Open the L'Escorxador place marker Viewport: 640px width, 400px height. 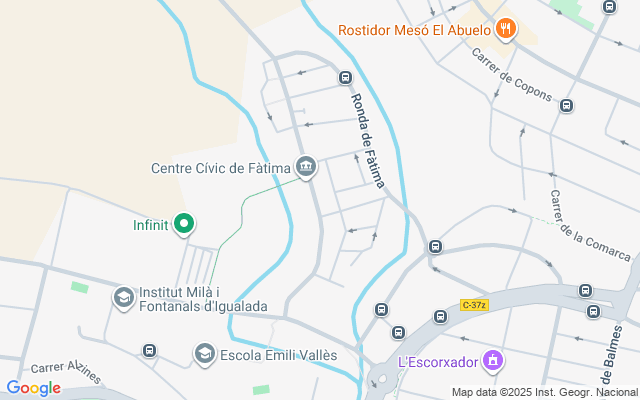493,361
